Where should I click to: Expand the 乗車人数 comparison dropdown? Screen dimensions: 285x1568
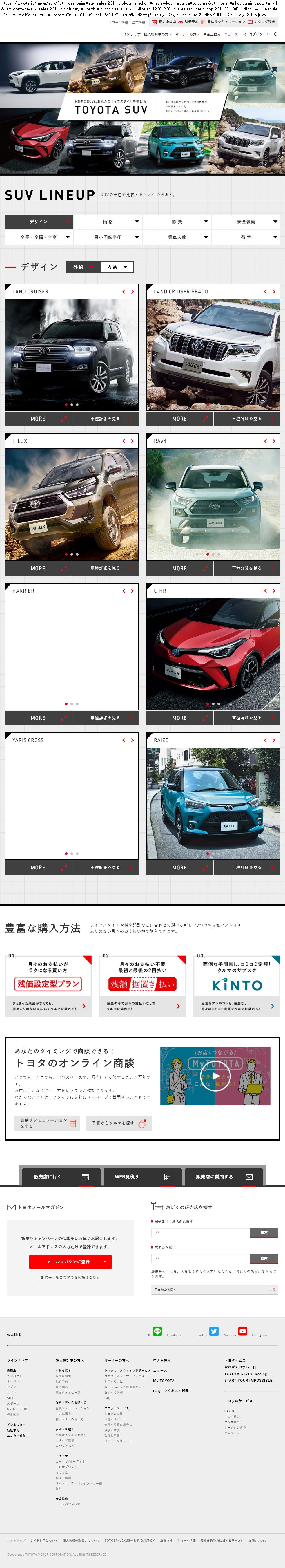pyautogui.click(x=177, y=237)
